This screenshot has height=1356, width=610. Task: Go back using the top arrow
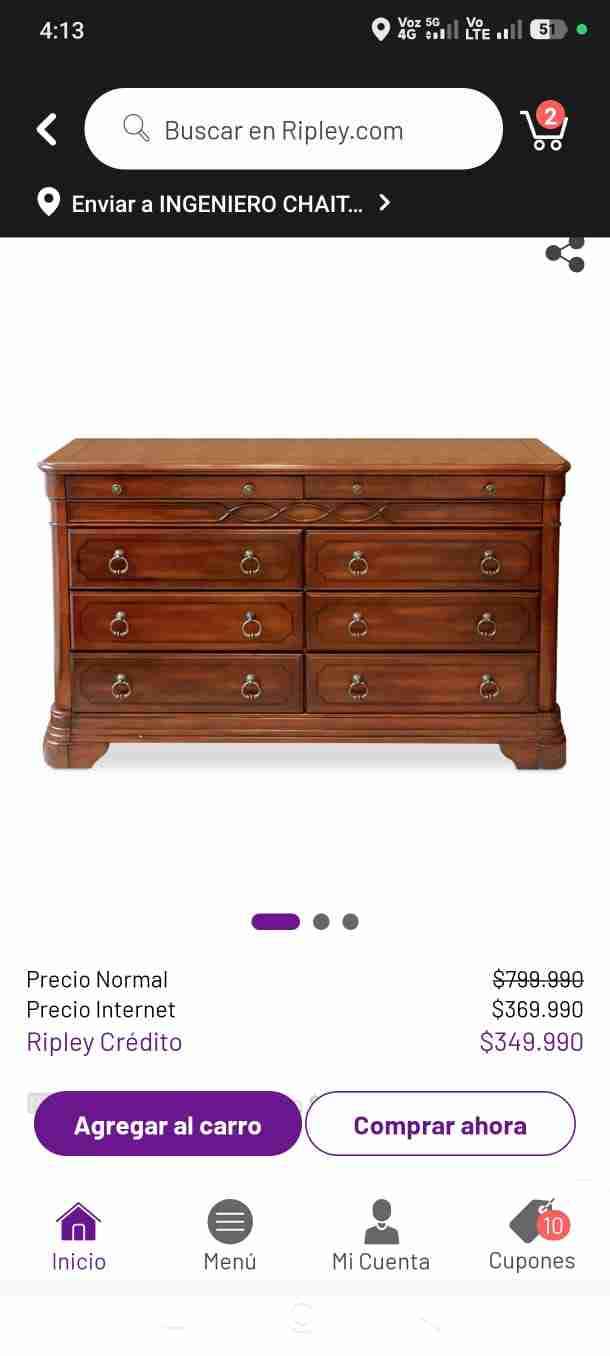click(46, 130)
